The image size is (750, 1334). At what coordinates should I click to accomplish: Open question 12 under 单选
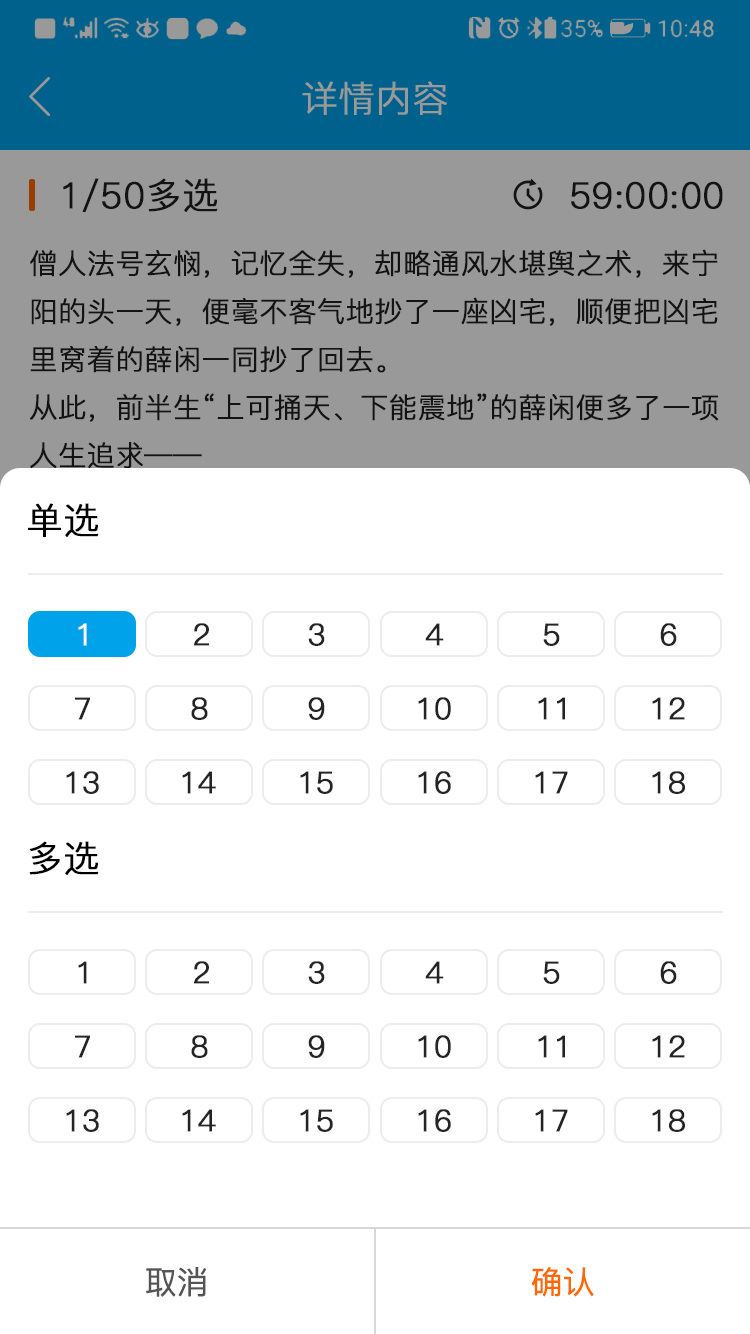668,708
